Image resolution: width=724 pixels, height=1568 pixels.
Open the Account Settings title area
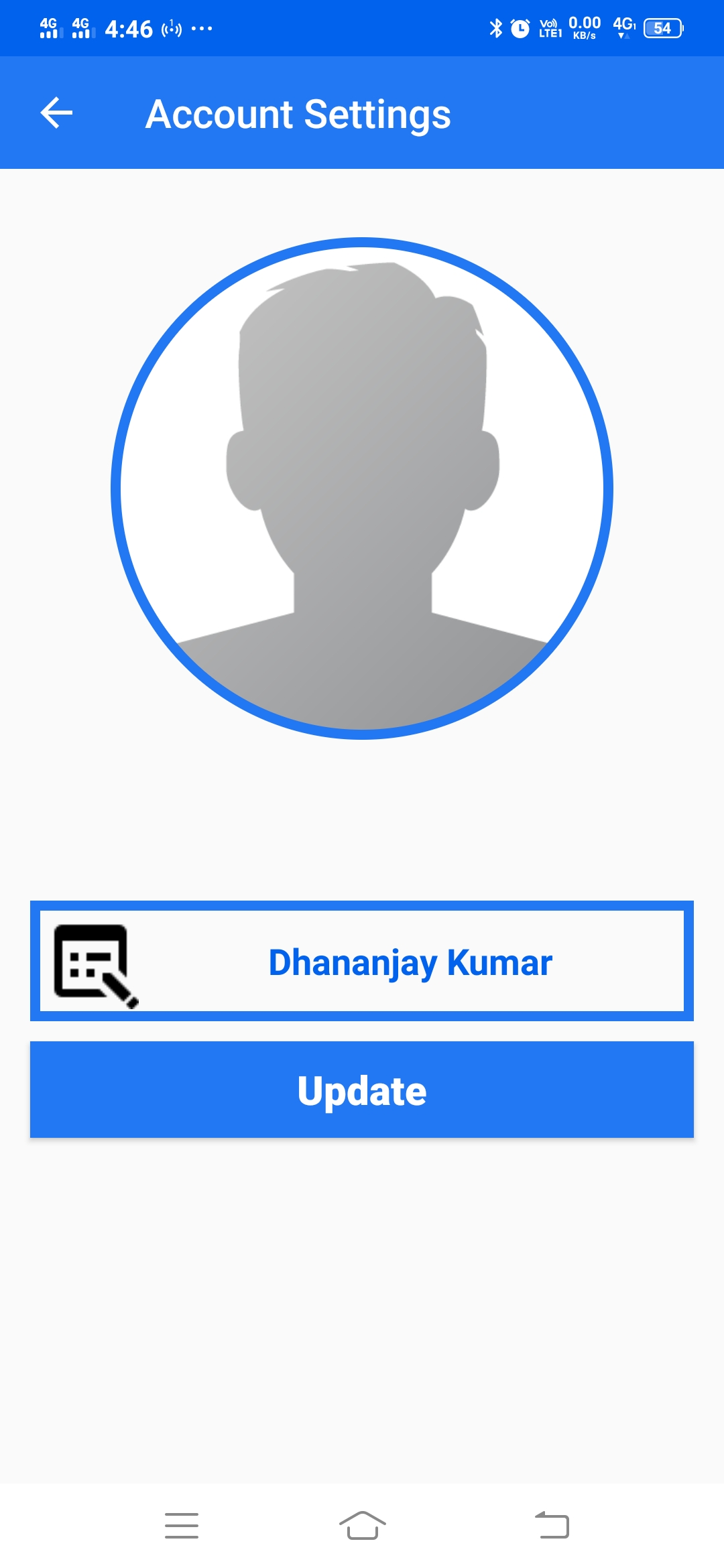pyautogui.click(x=298, y=114)
